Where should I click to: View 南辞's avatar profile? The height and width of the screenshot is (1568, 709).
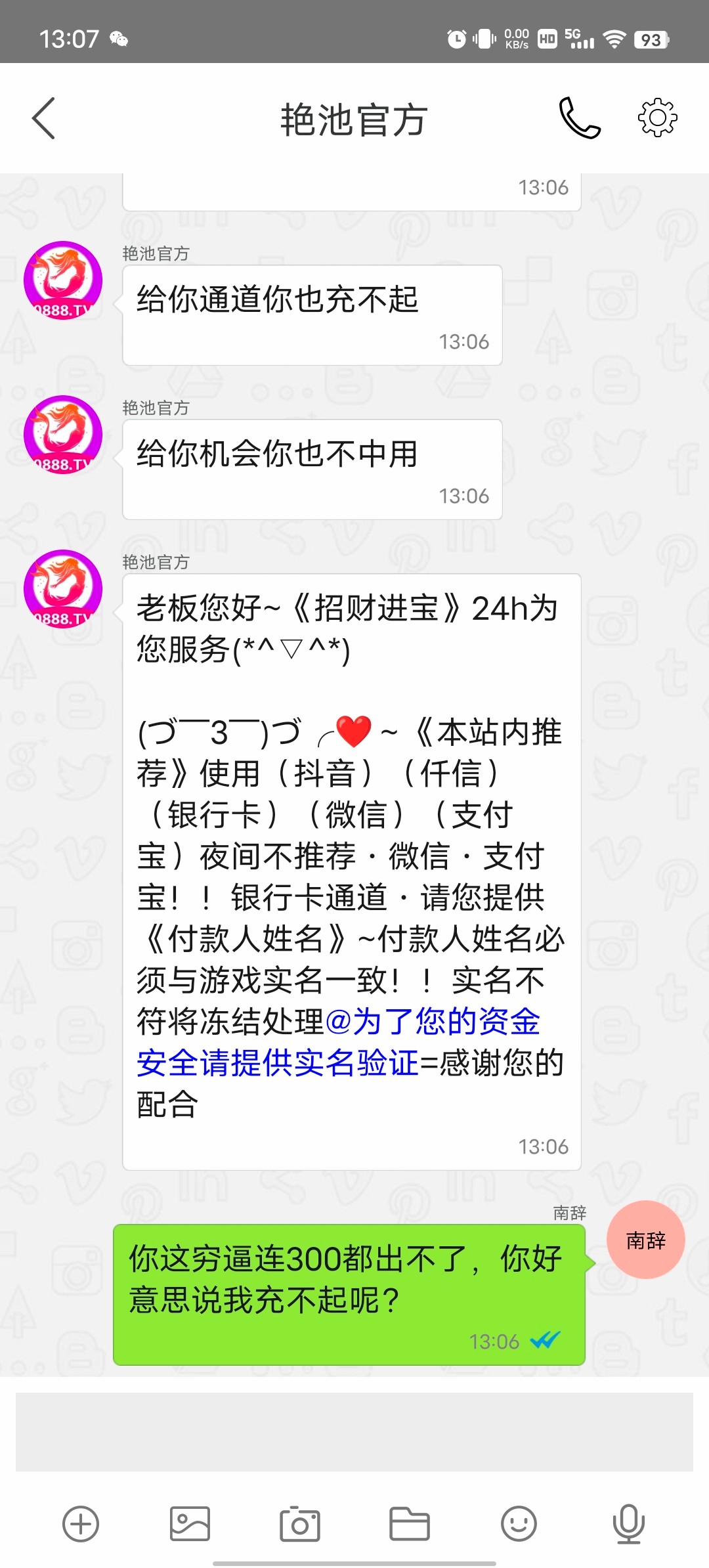coord(645,1240)
